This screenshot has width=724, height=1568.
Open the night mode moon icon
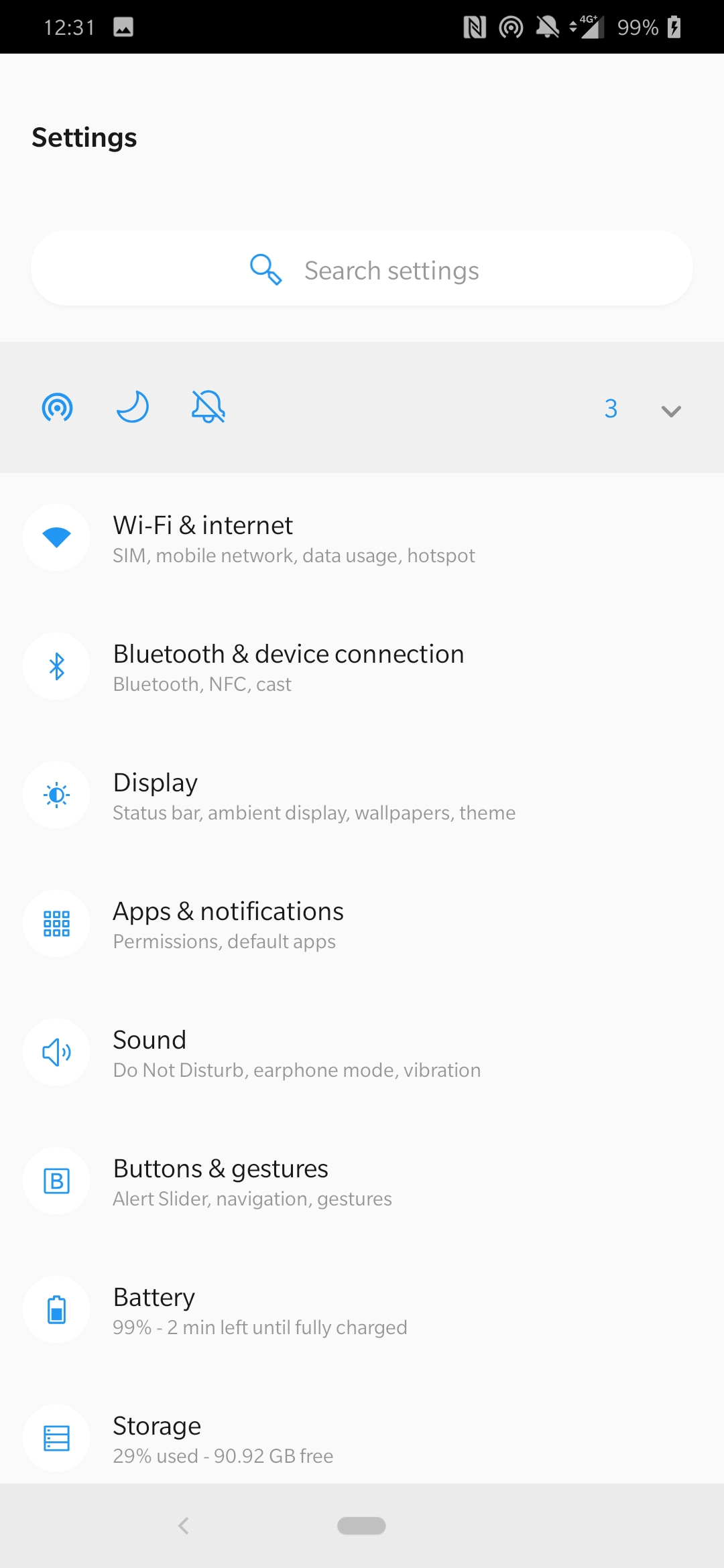tap(133, 407)
